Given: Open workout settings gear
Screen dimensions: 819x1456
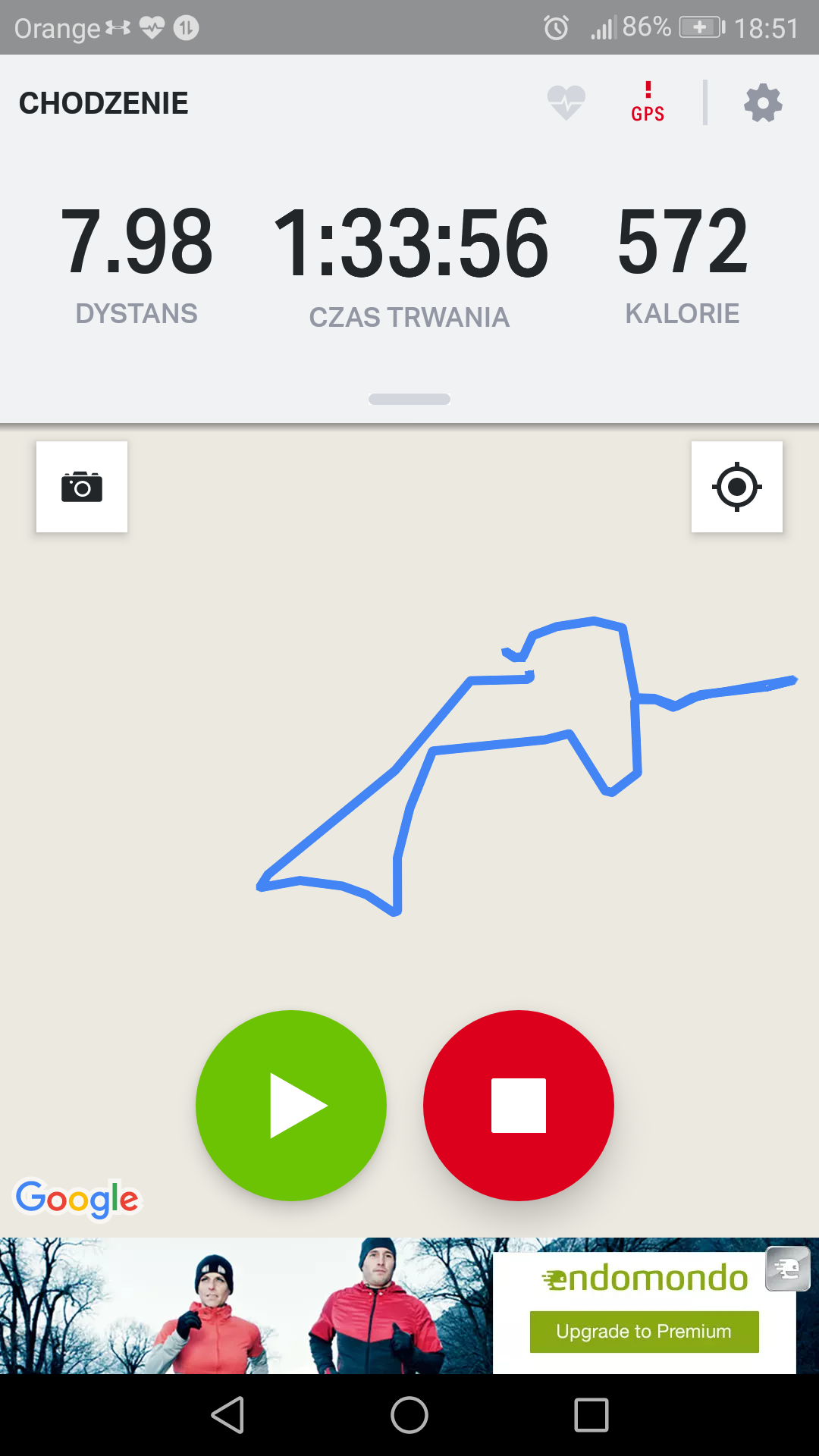Looking at the screenshot, I should coord(763,103).
